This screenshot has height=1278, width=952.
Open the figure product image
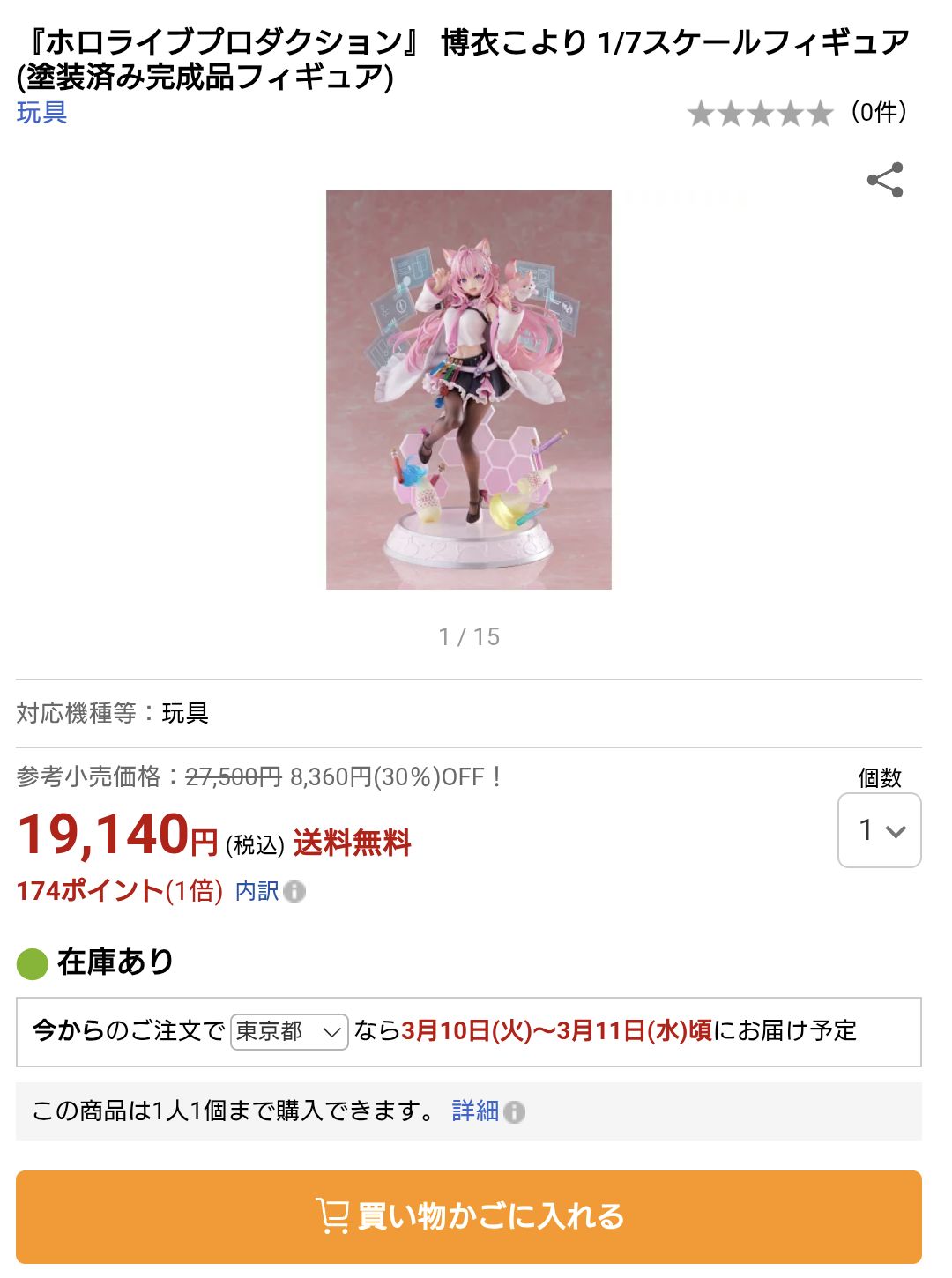pyautogui.click(x=468, y=390)
